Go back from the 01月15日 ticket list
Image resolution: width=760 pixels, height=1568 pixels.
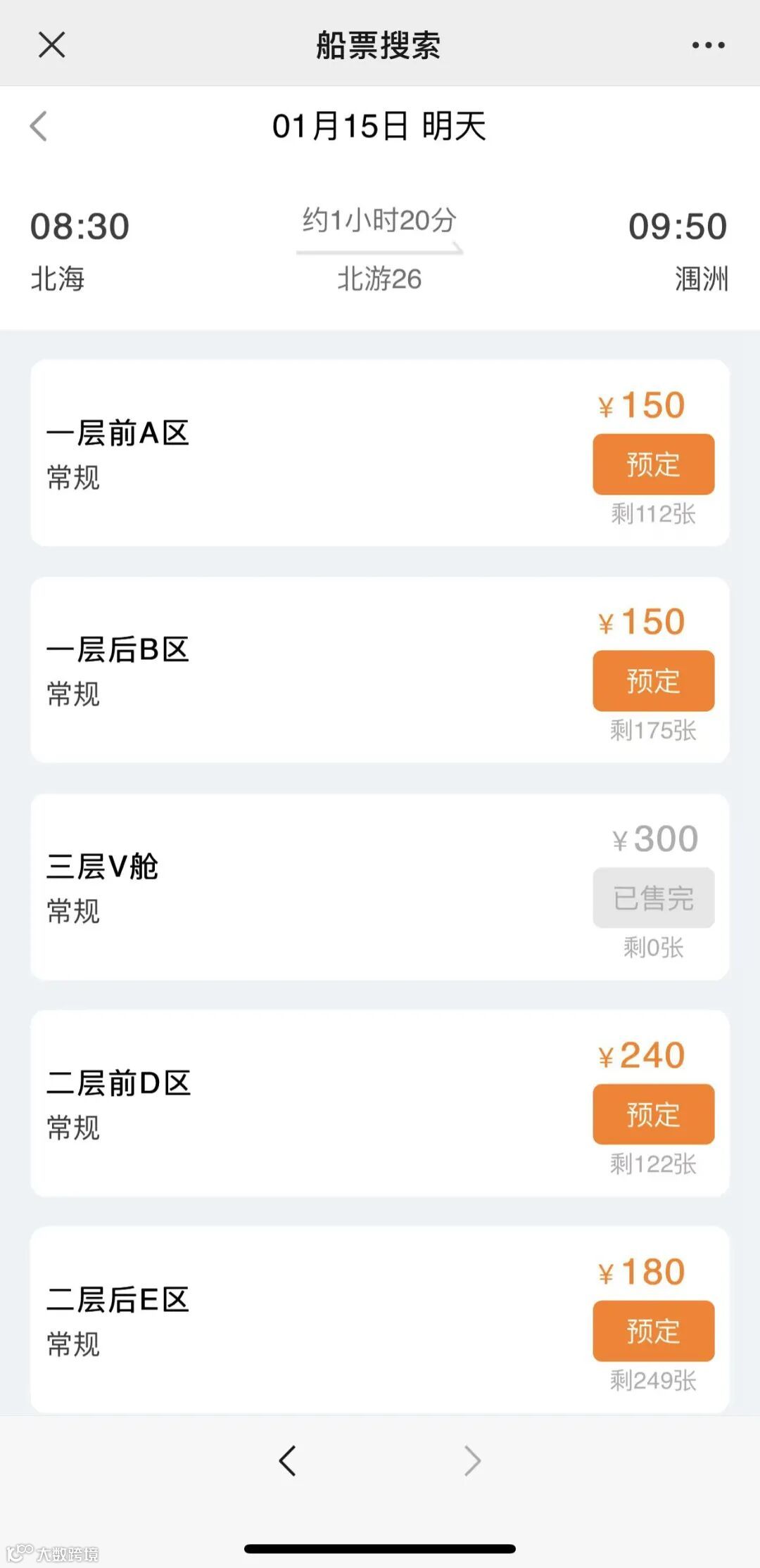coord(39,127)
